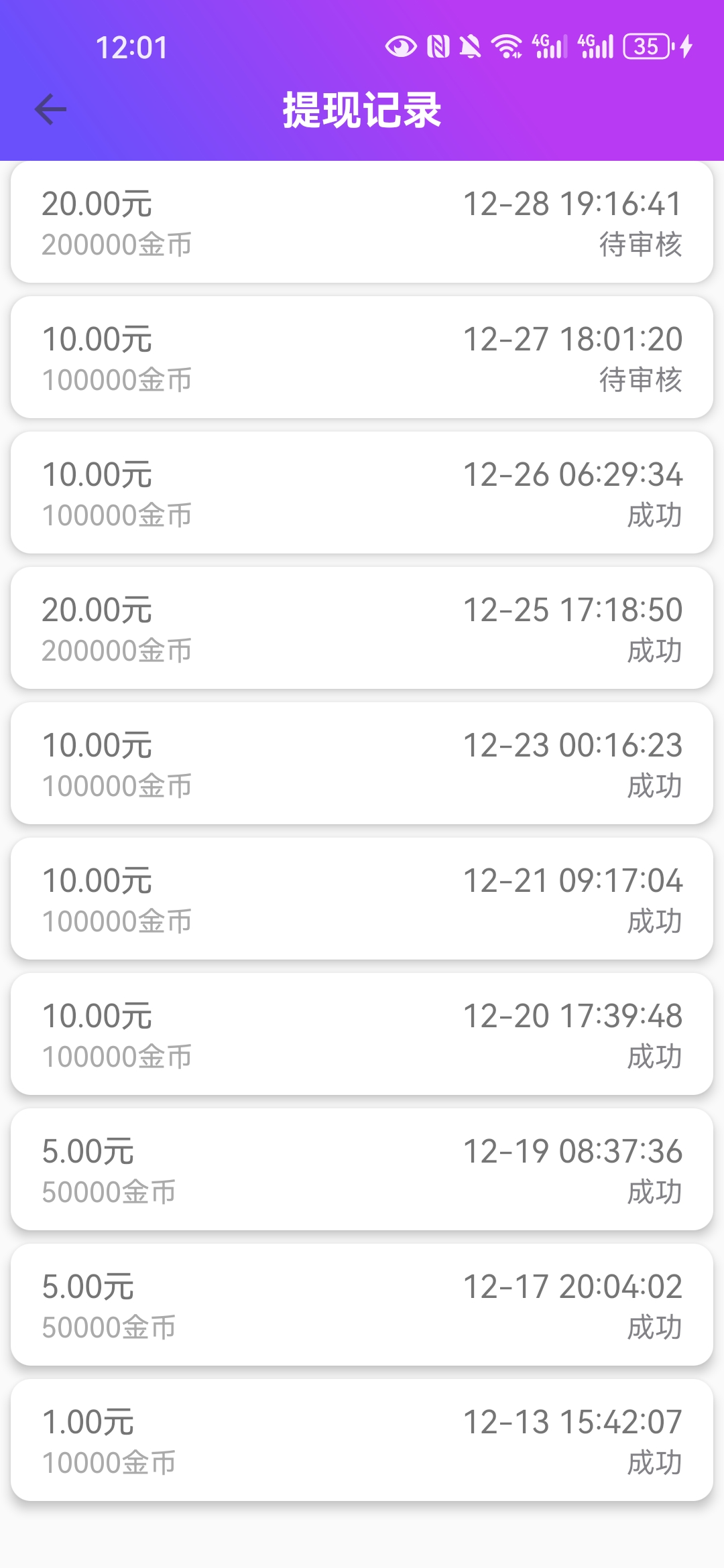Click the 10.00元 record from 12-21
The width and height of the screenshot is (724, 1568).
pyautogui.click(x=362, y=898)
